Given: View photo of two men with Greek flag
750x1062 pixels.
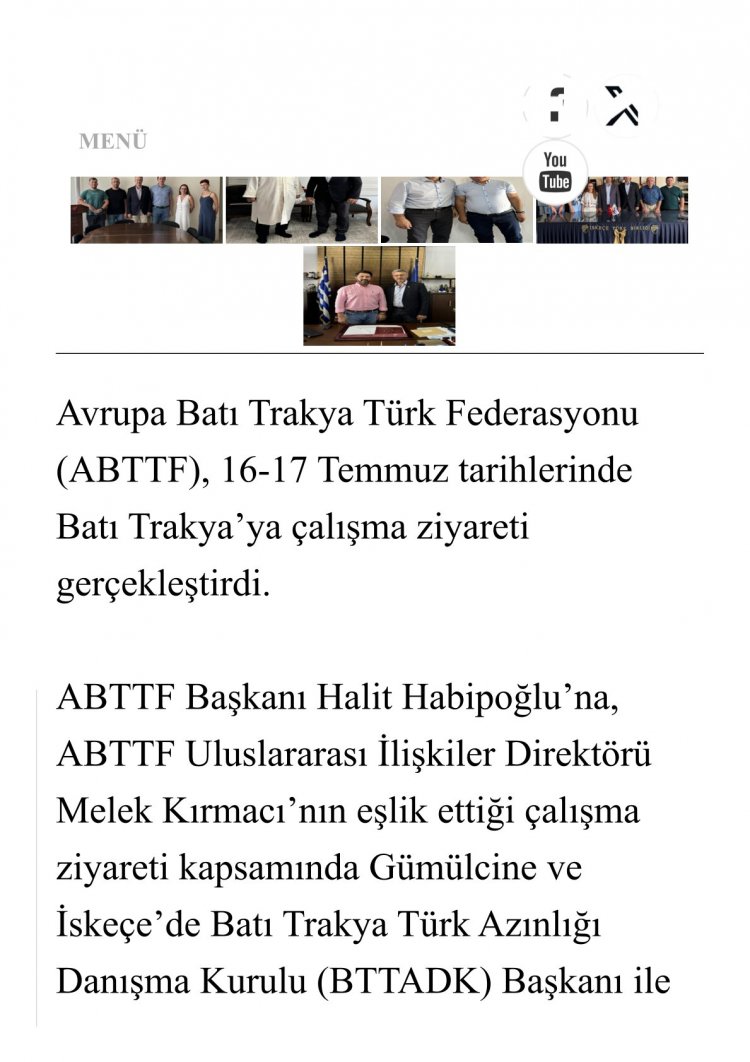Looking at the screenshot, I should (379, 296).
